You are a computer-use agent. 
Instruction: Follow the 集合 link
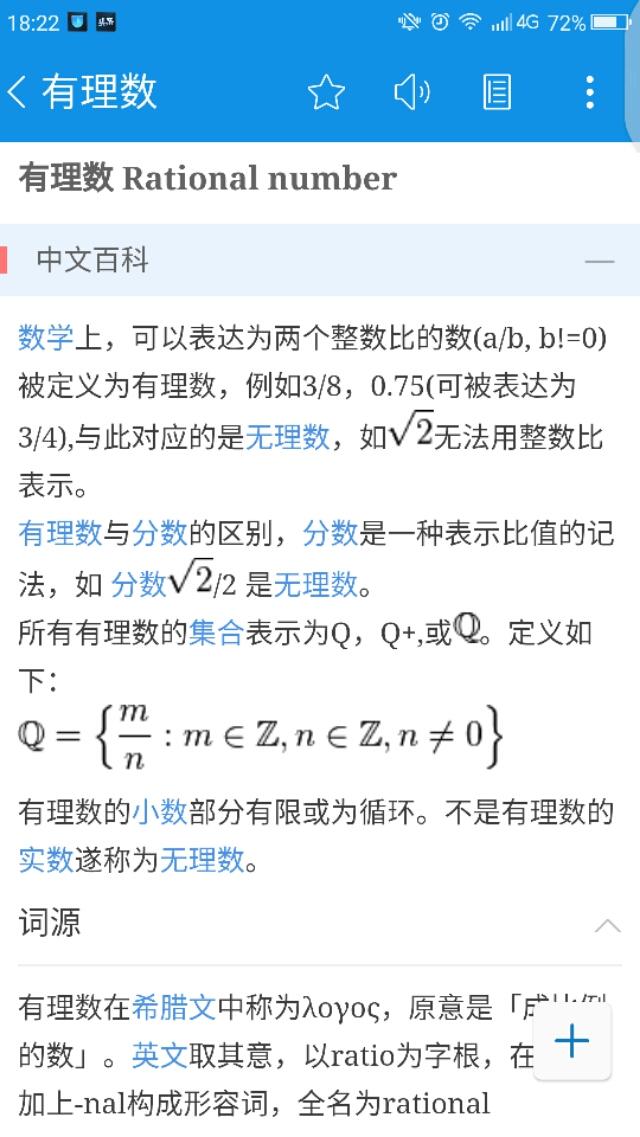click(216, 632)
